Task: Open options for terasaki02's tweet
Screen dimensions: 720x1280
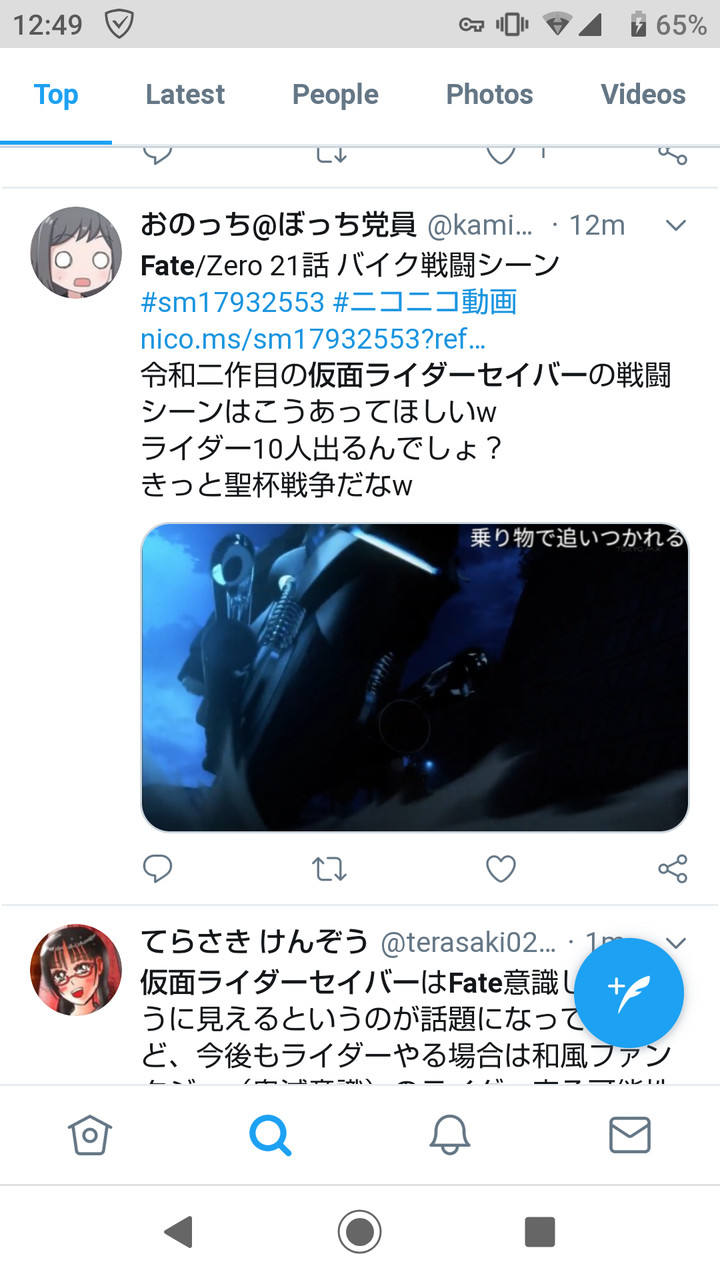Action: (x=676, y=942)
